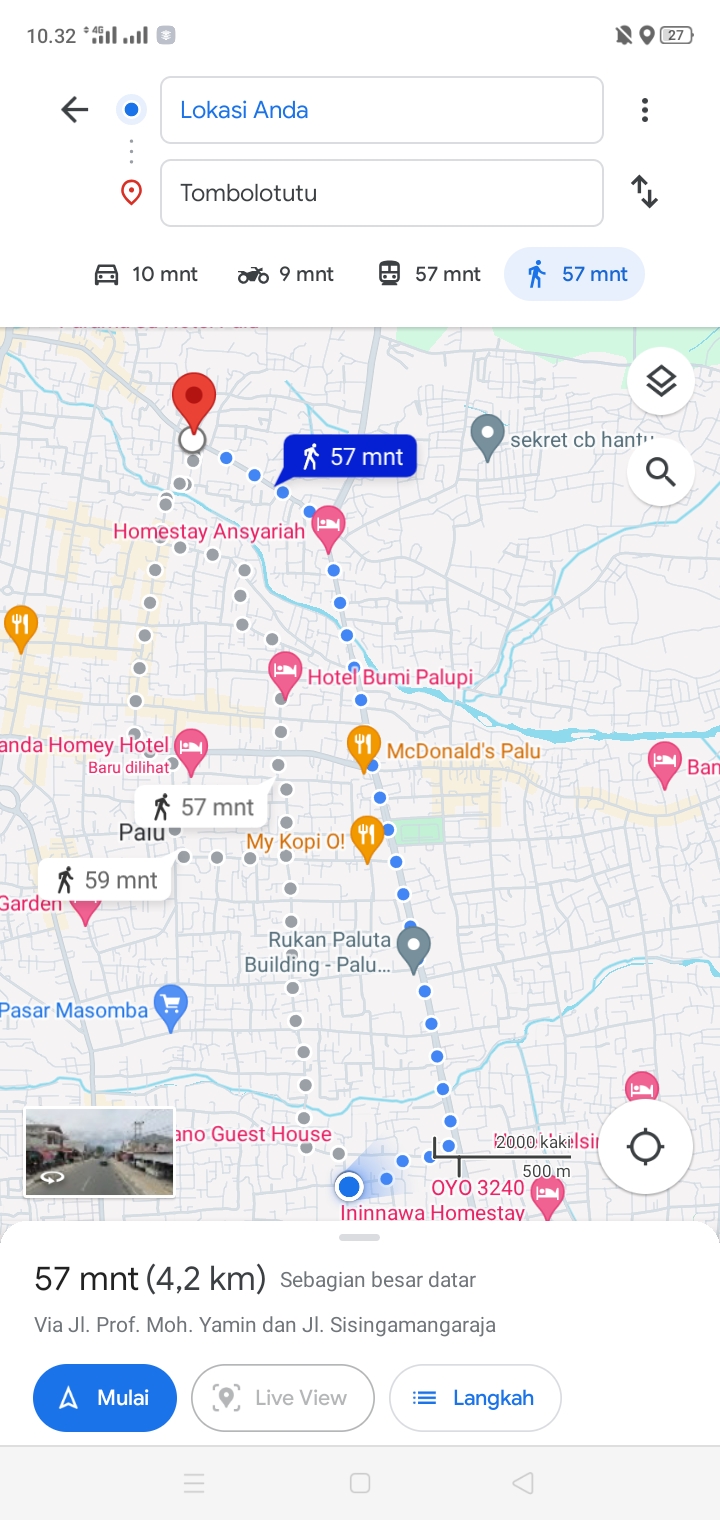Search along the route with magnifier
Viewport: 720px width, 1520px height.
(x=661, y=471)
